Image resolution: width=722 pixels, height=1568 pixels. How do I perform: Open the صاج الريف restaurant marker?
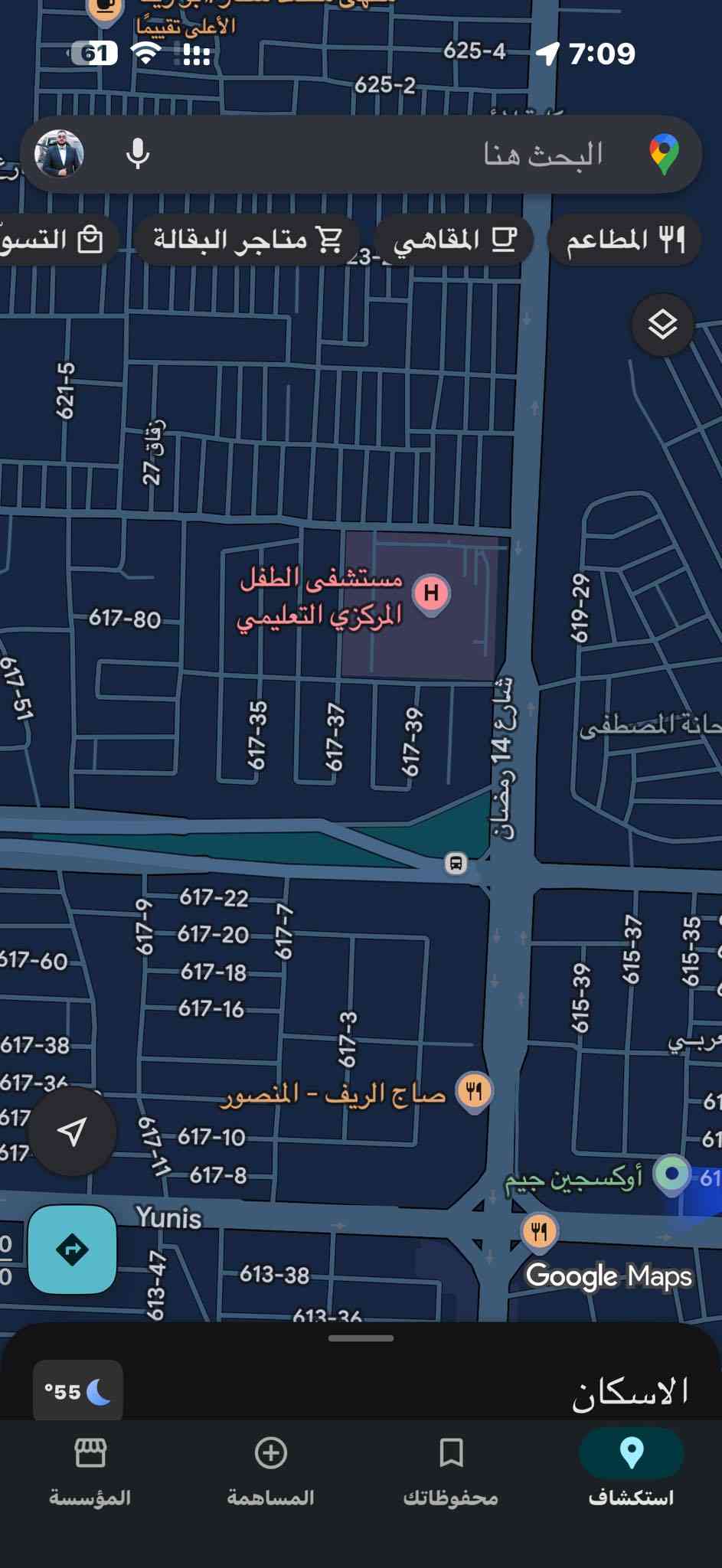[x=474, y=1090]
